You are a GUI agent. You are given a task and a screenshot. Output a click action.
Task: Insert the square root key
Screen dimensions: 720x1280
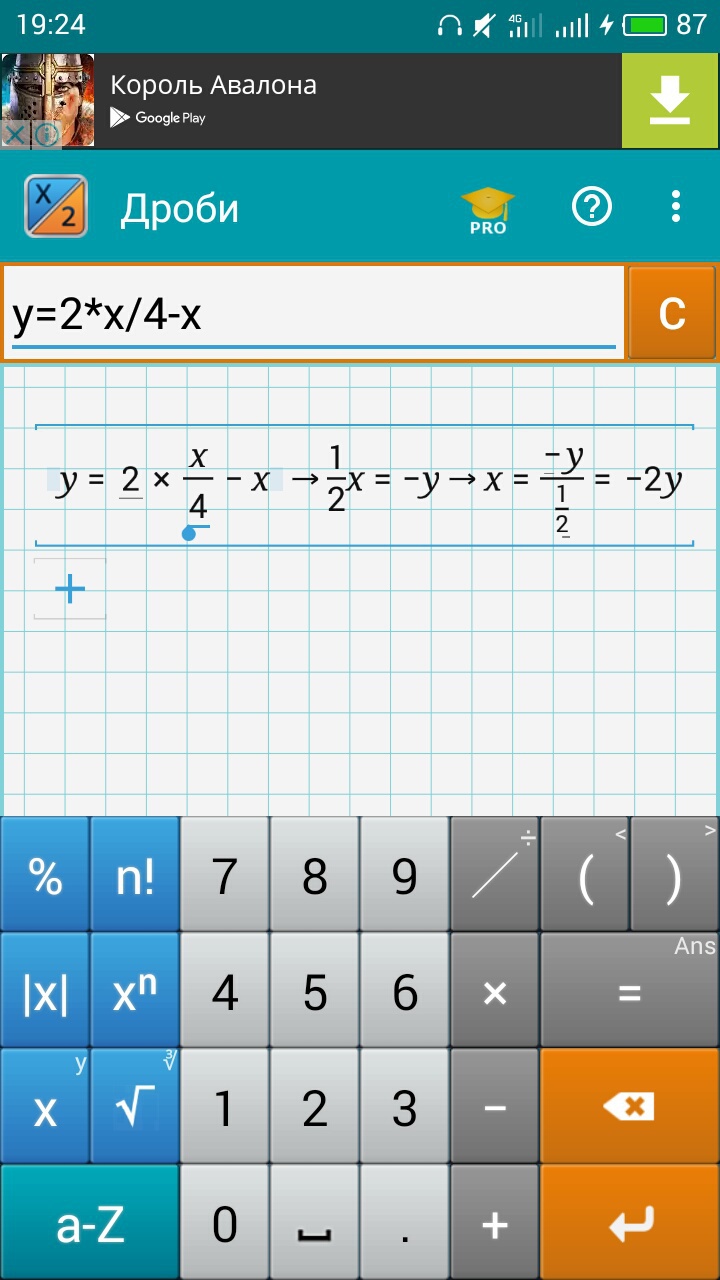pos(135,1107)
